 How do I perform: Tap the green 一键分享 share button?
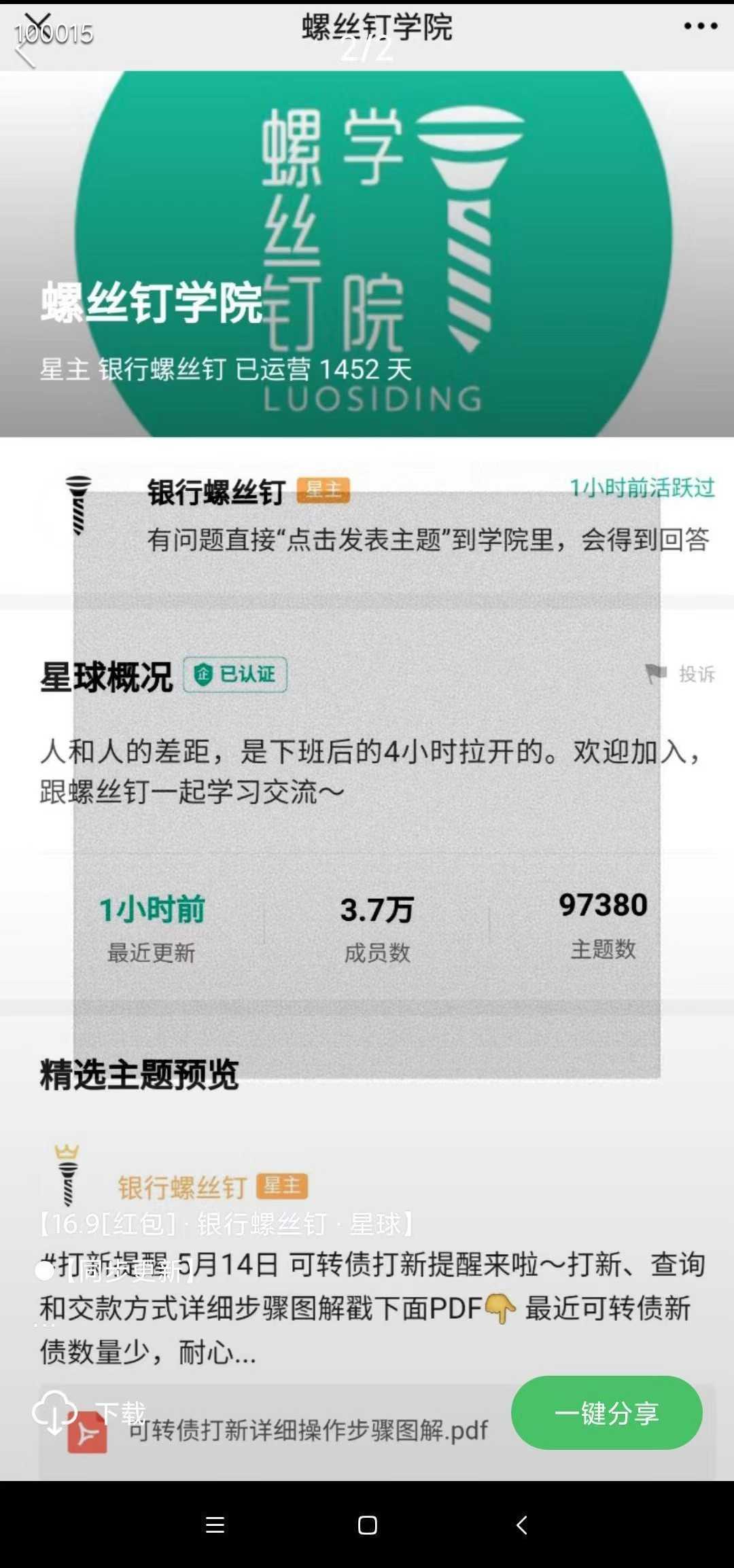pos(607,1413)
